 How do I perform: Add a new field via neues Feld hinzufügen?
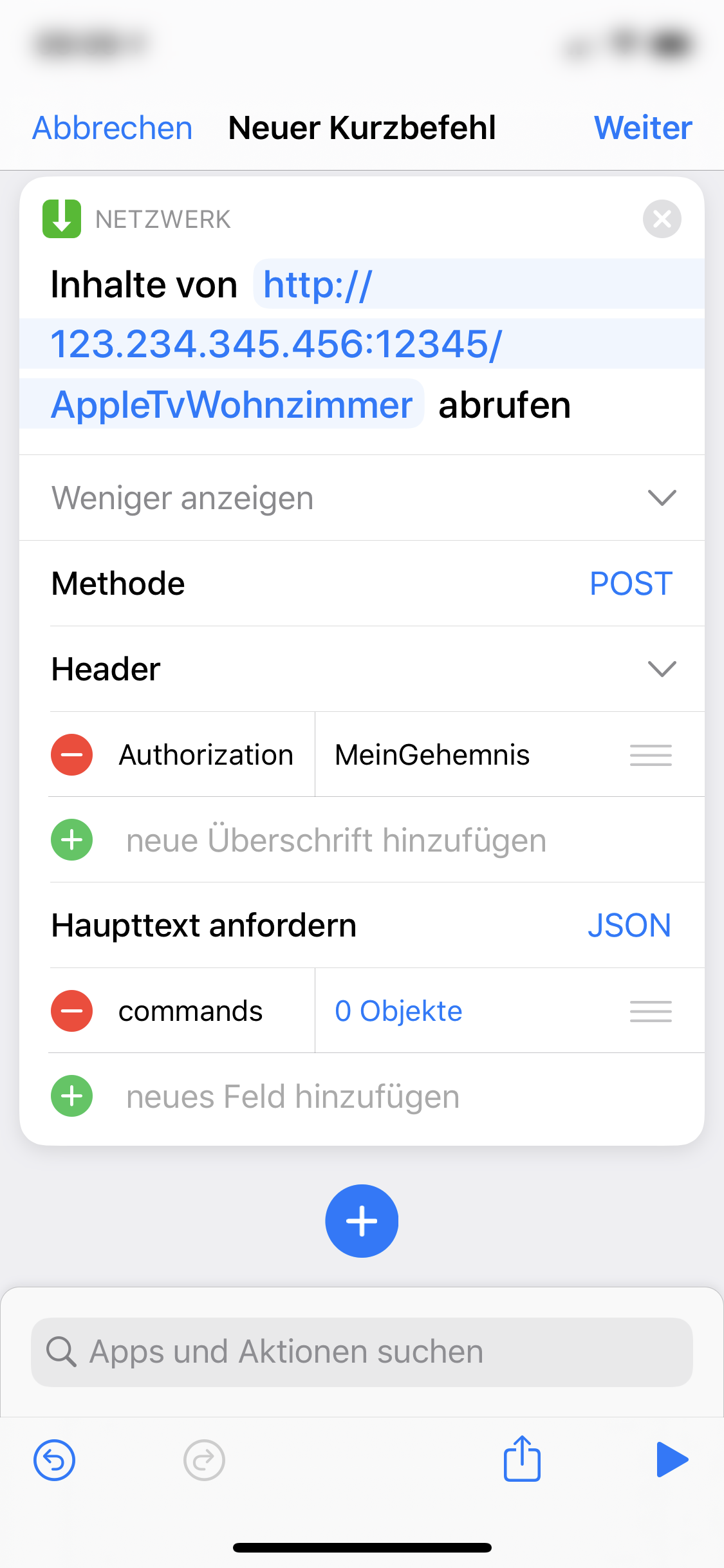click(293, 1096)
